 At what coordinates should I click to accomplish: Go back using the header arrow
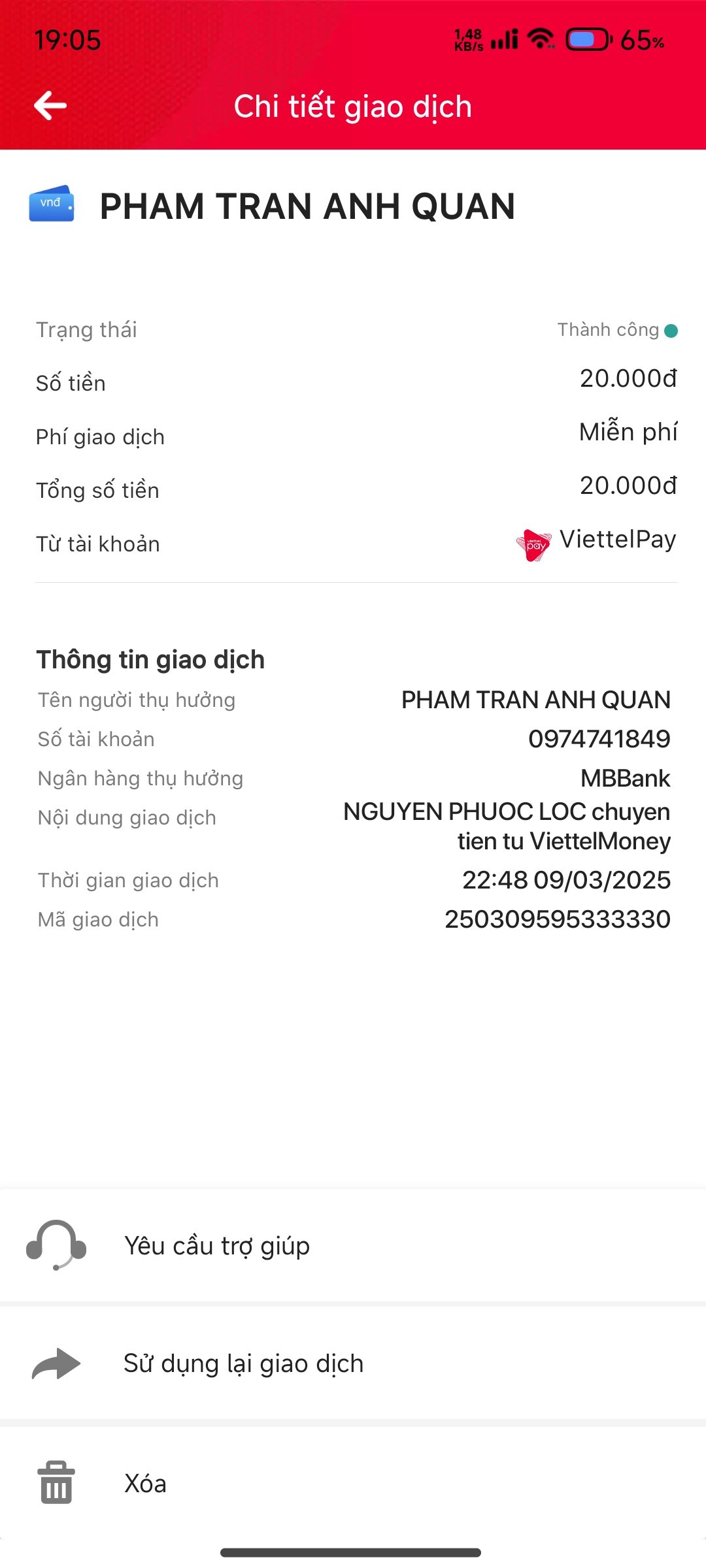(x=50, y=106)
